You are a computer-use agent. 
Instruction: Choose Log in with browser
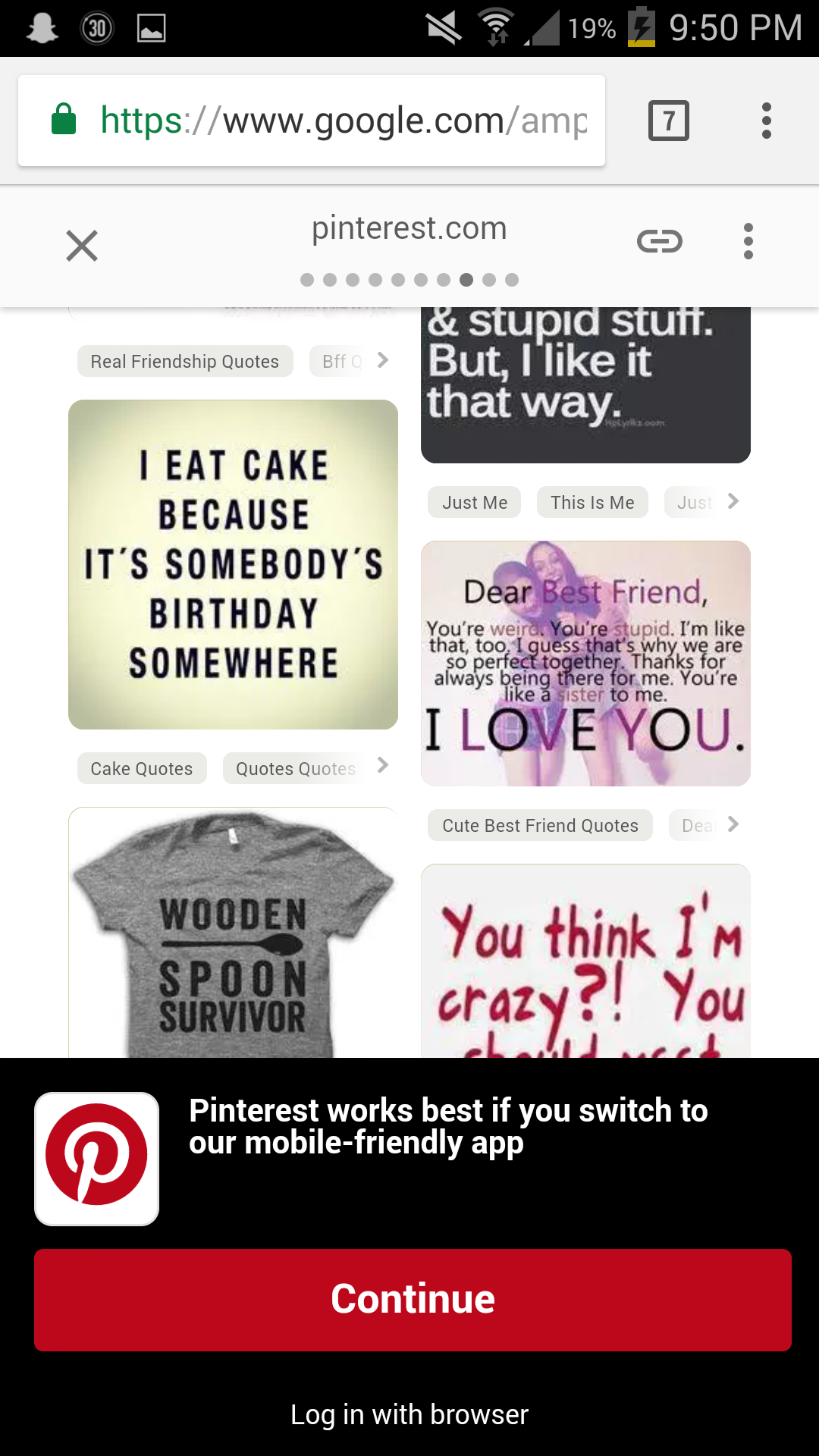(409, 1414)
